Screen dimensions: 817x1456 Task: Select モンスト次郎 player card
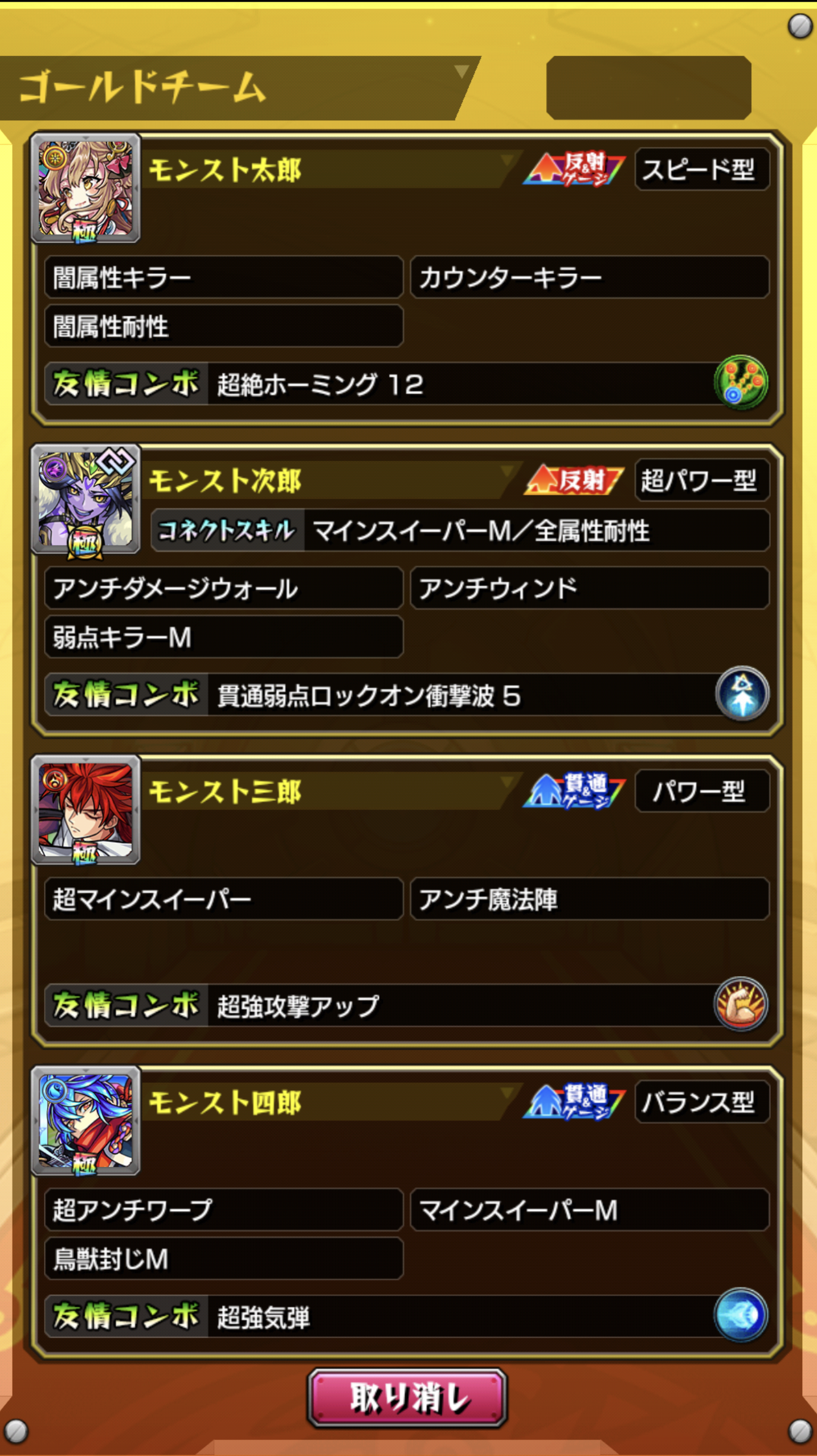(x=407, y=590)
